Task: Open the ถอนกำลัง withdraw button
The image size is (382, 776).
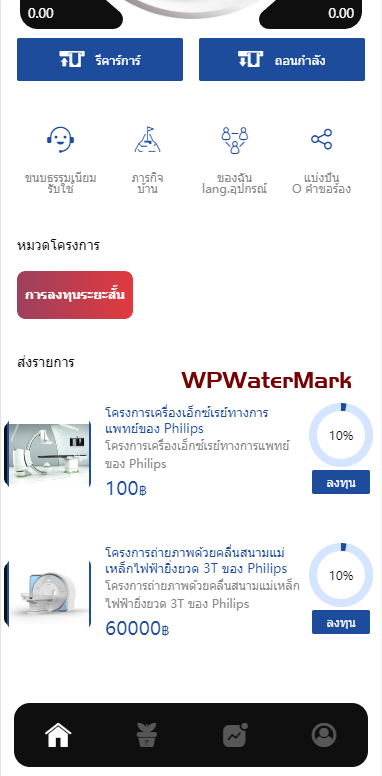Action: click(282, 59)
